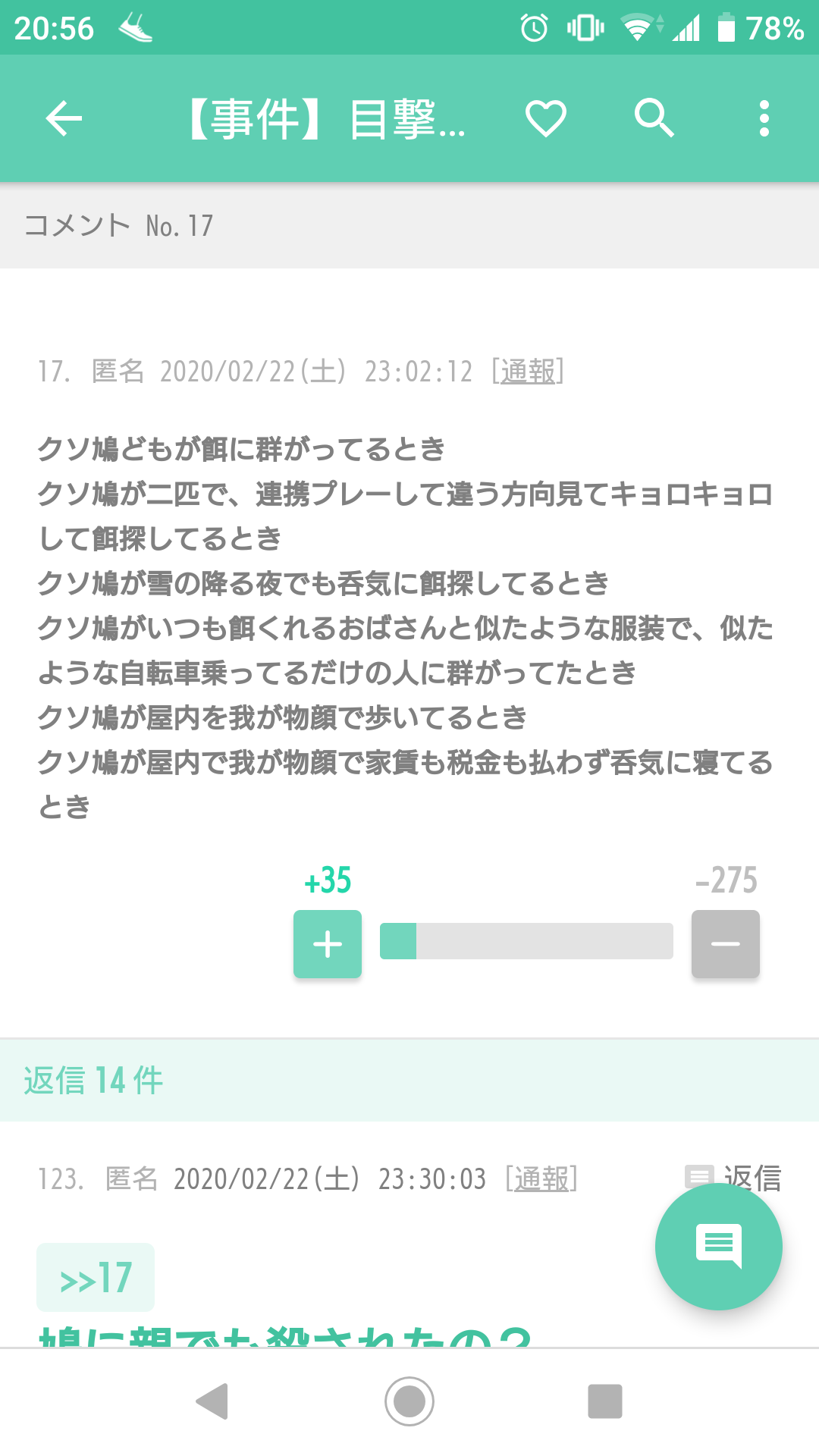The image size is (819, 1456).
Task: Go to the Android home screen
Action: point(409,1401)
